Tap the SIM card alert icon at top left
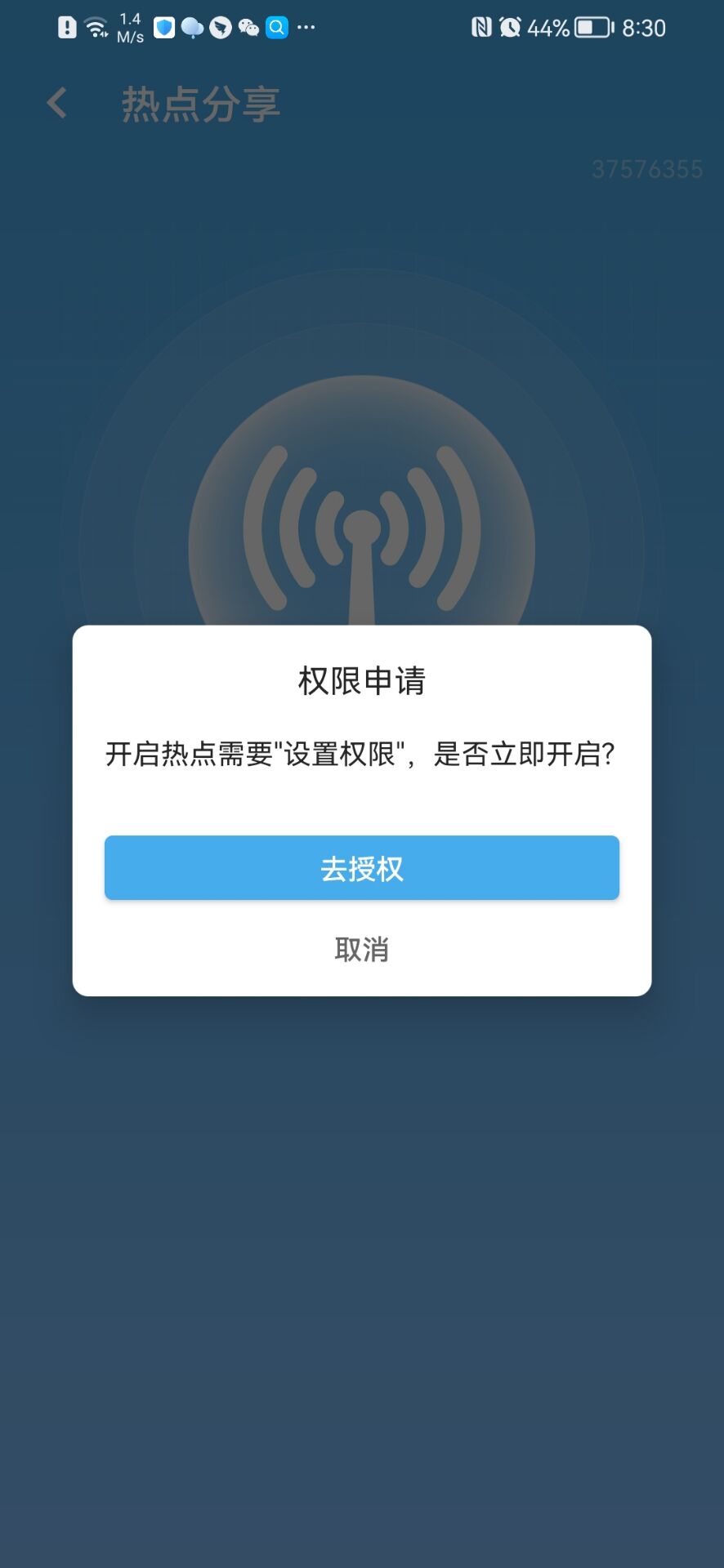724x1568 pixels. point(66,28)
